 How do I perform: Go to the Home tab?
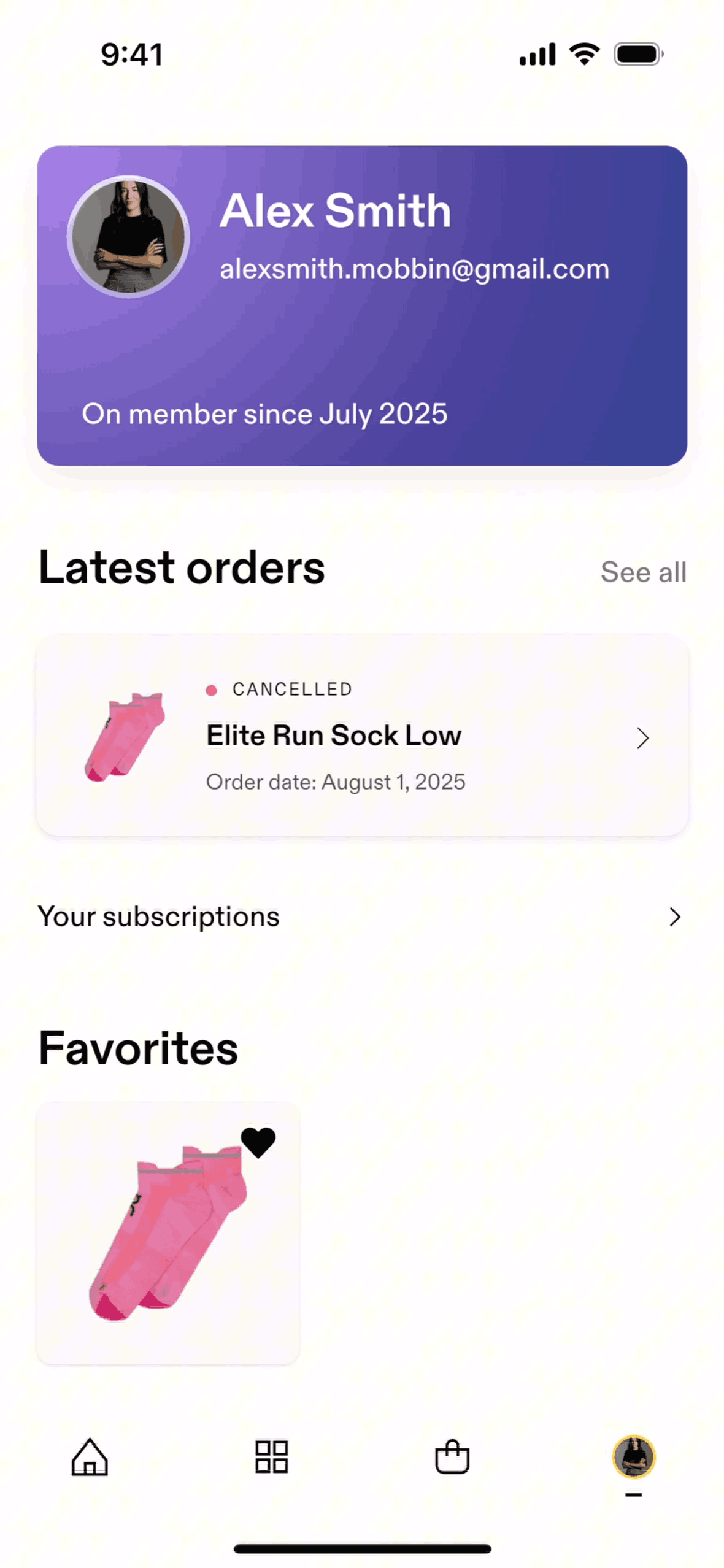pyautogui.click(x=90, y=1456)
